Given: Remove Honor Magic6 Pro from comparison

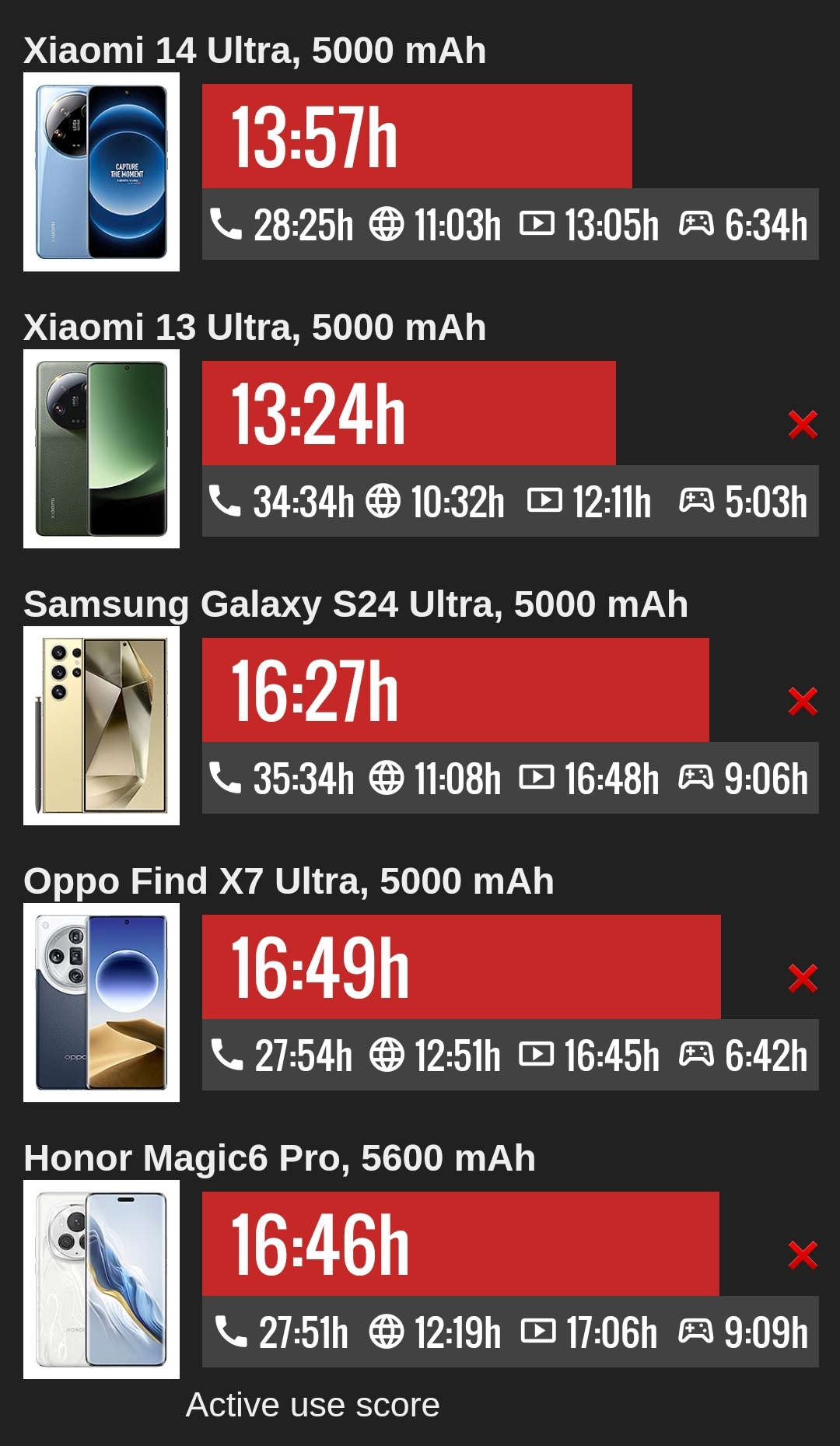Looking at the screenshot, I should tap(803, 1255).
